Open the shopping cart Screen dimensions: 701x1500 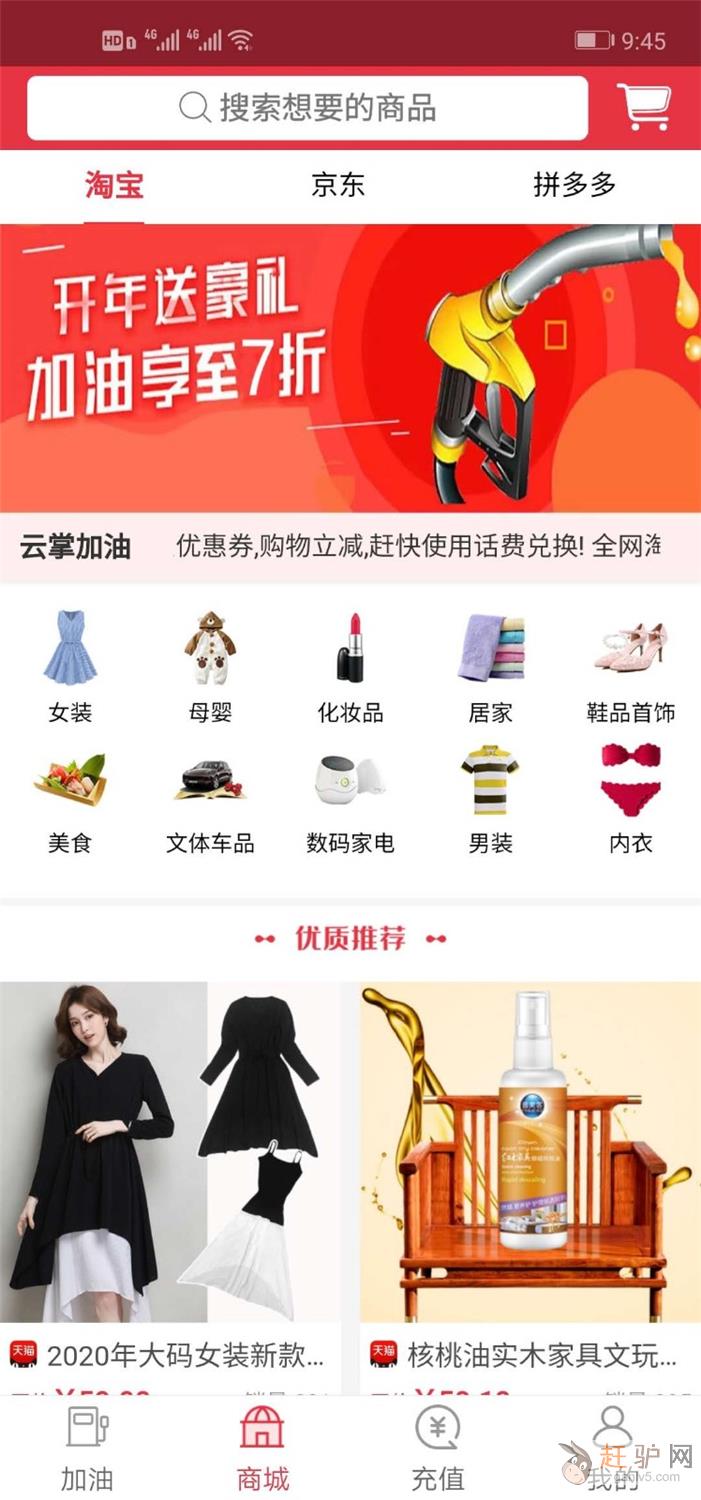pos(643,106)
